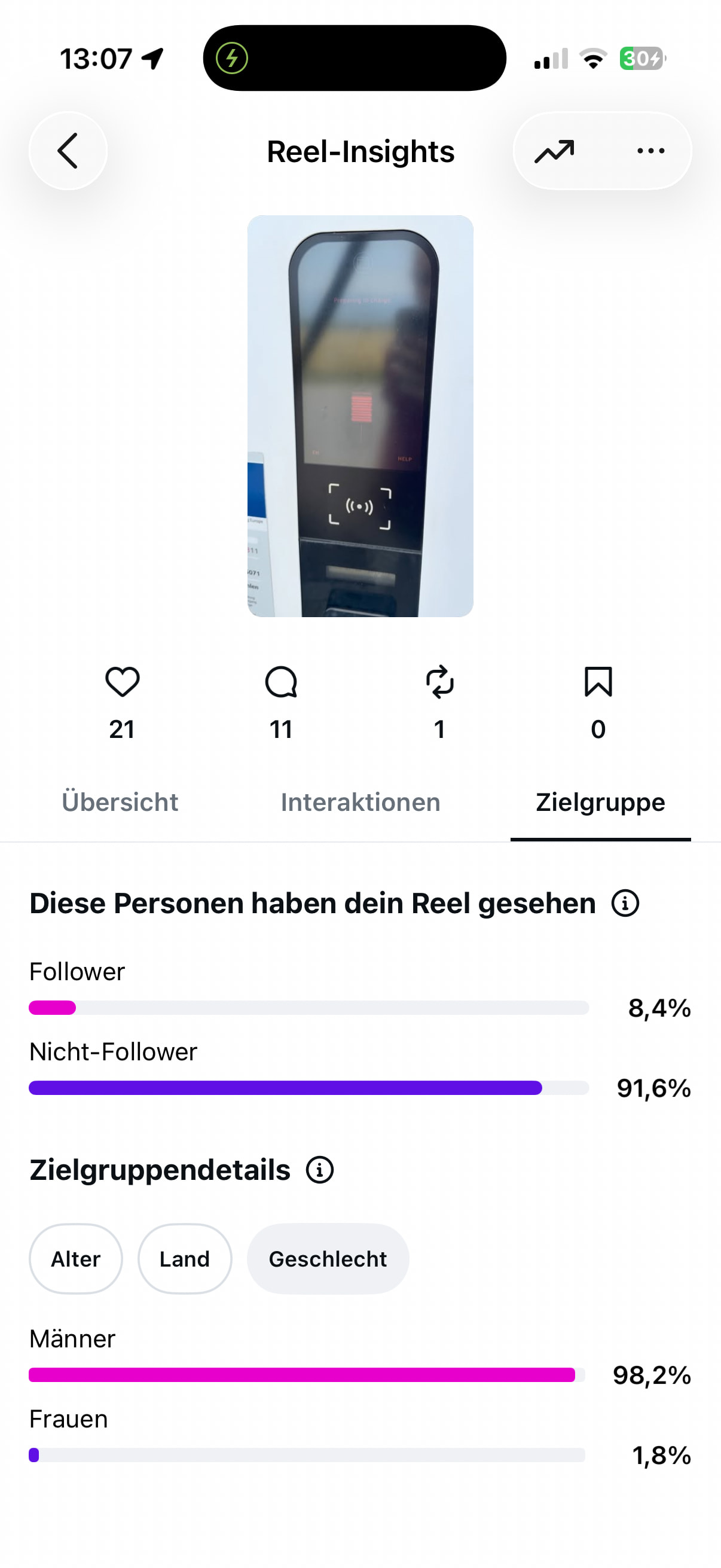Open info icon beside Diese Personen heading
721x1568 pixels.
coord(625,902)
